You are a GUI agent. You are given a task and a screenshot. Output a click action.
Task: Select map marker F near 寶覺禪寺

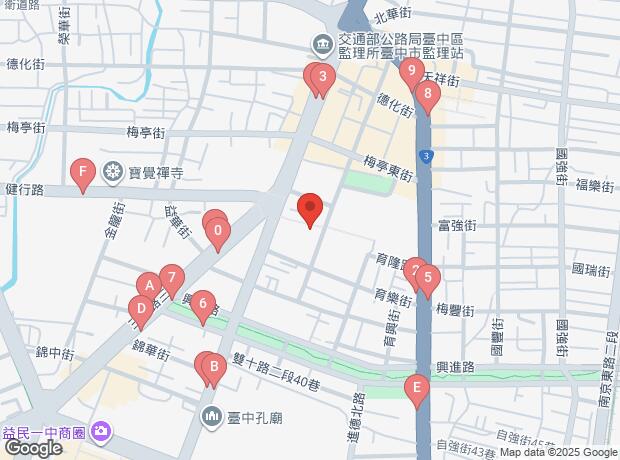(x=83, y=173)
